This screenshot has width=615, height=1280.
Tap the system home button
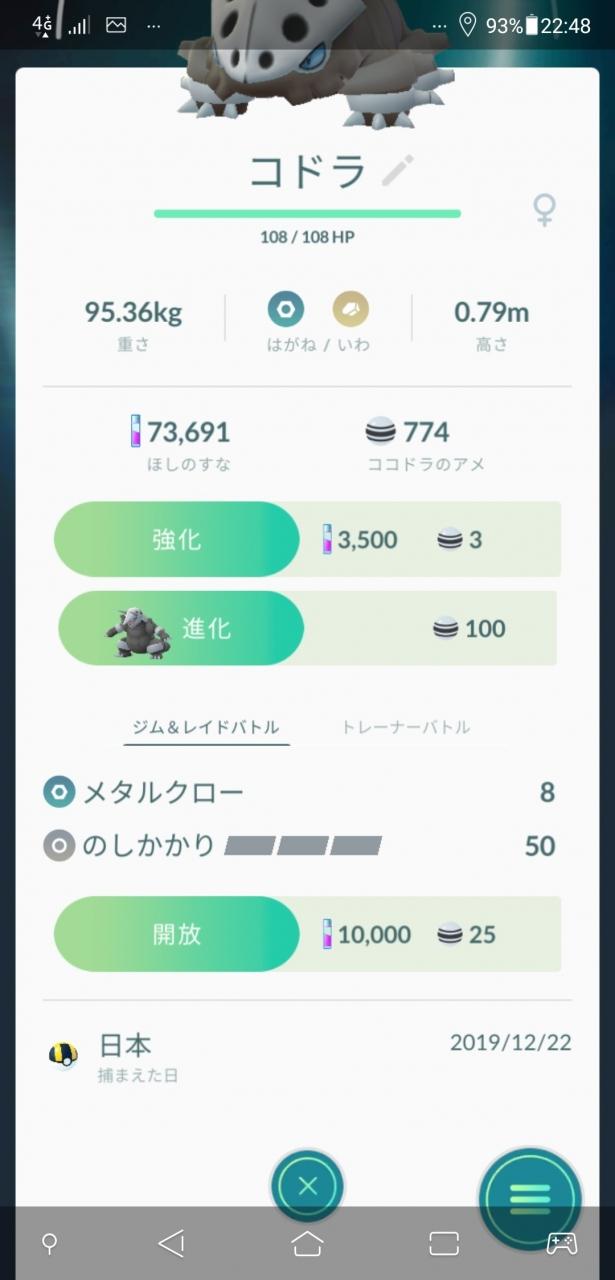[x=307, y=1243]
